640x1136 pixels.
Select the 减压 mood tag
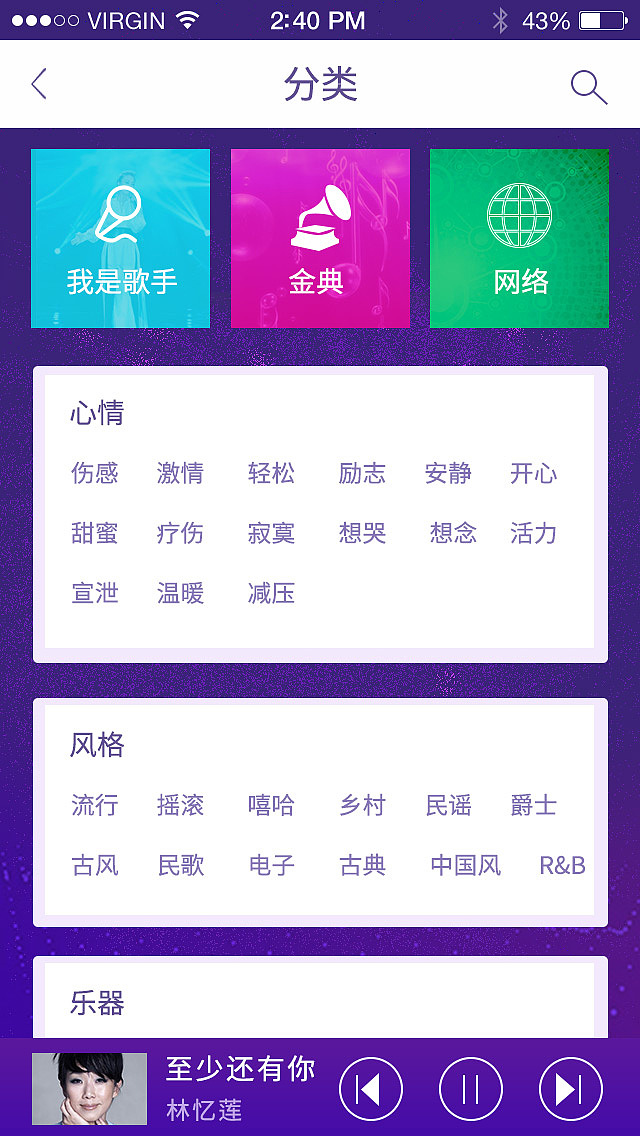coord(271,593)
